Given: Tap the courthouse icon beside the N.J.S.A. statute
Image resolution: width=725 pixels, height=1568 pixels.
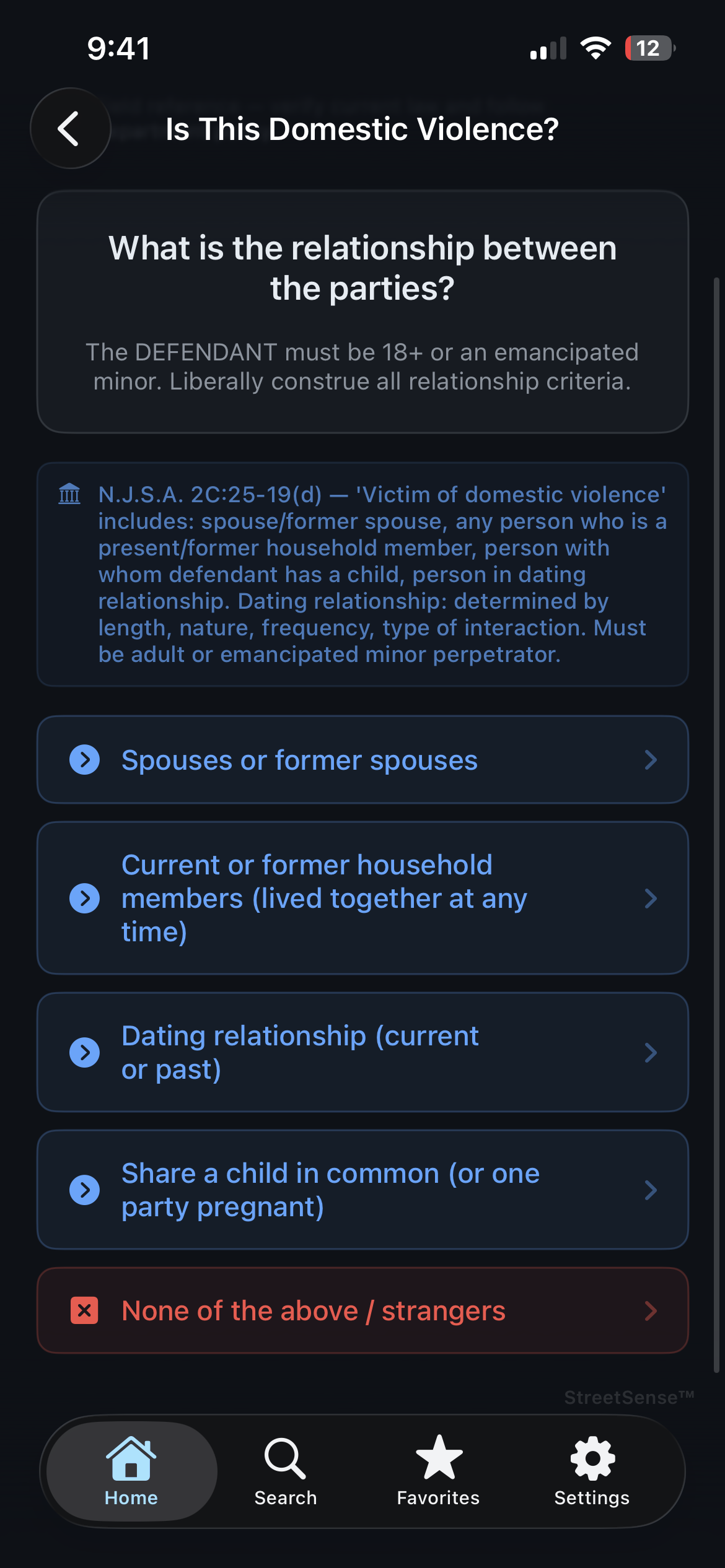Looking at the screenshot, I should pos(69,495).
